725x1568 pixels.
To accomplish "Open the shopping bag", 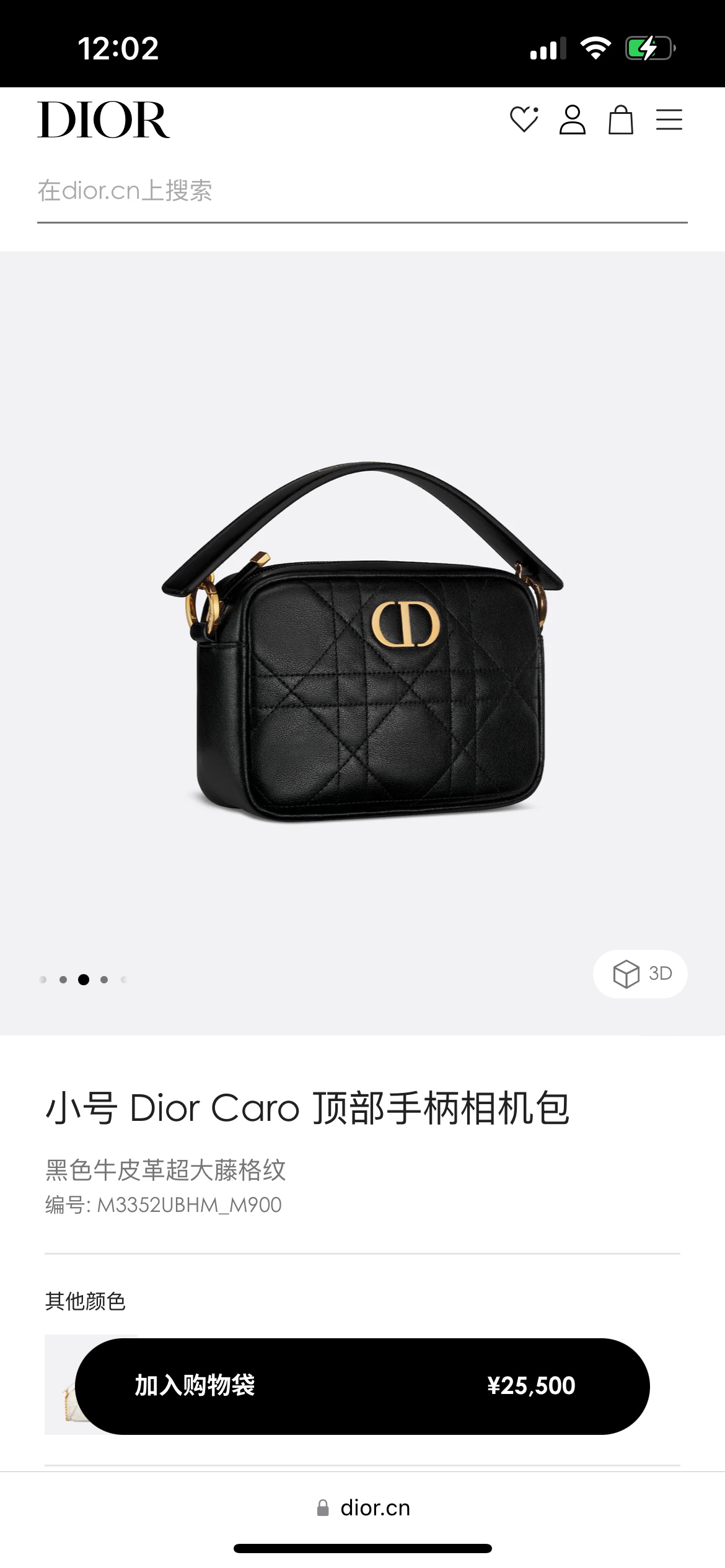I will pyautogui.click(x=620, y=120).
